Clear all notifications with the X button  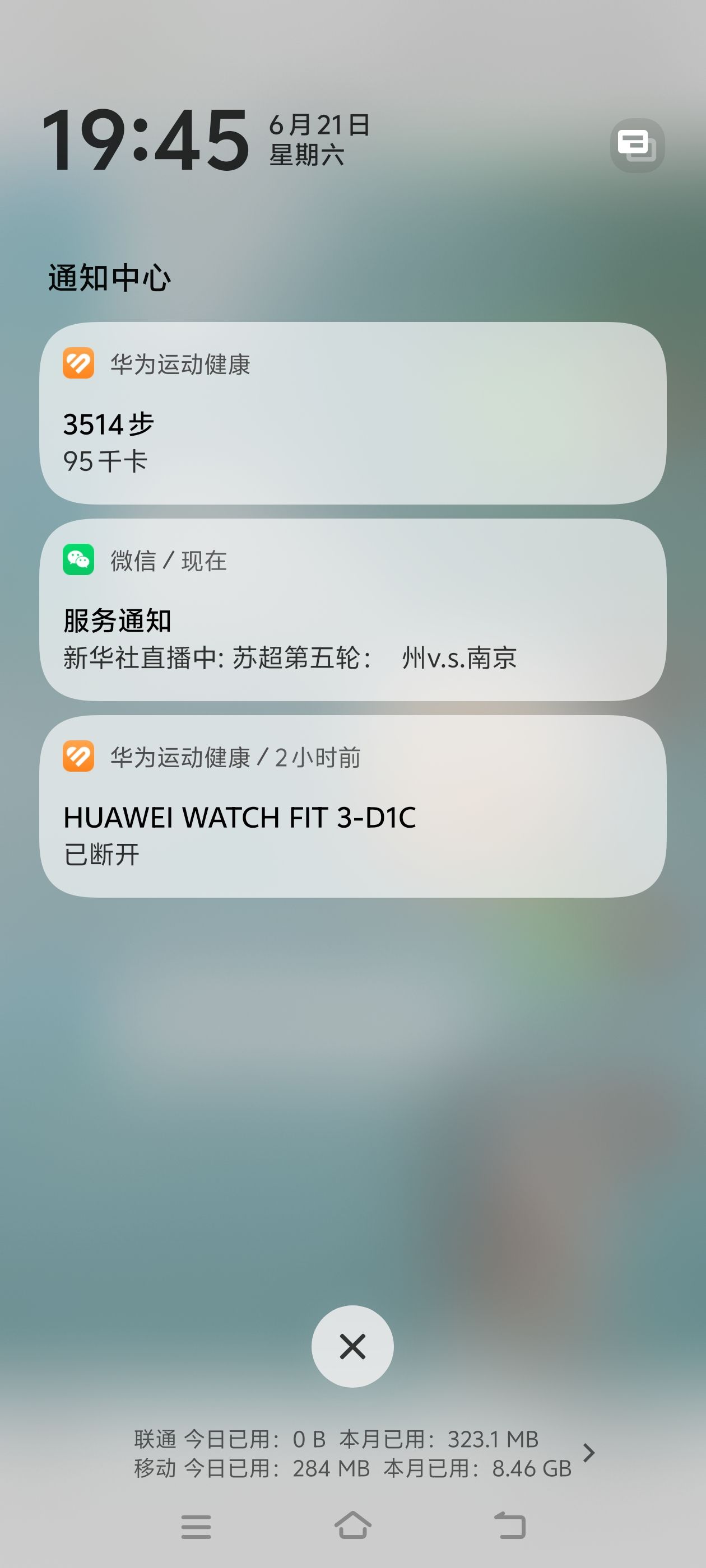[x=352, y=1346]
